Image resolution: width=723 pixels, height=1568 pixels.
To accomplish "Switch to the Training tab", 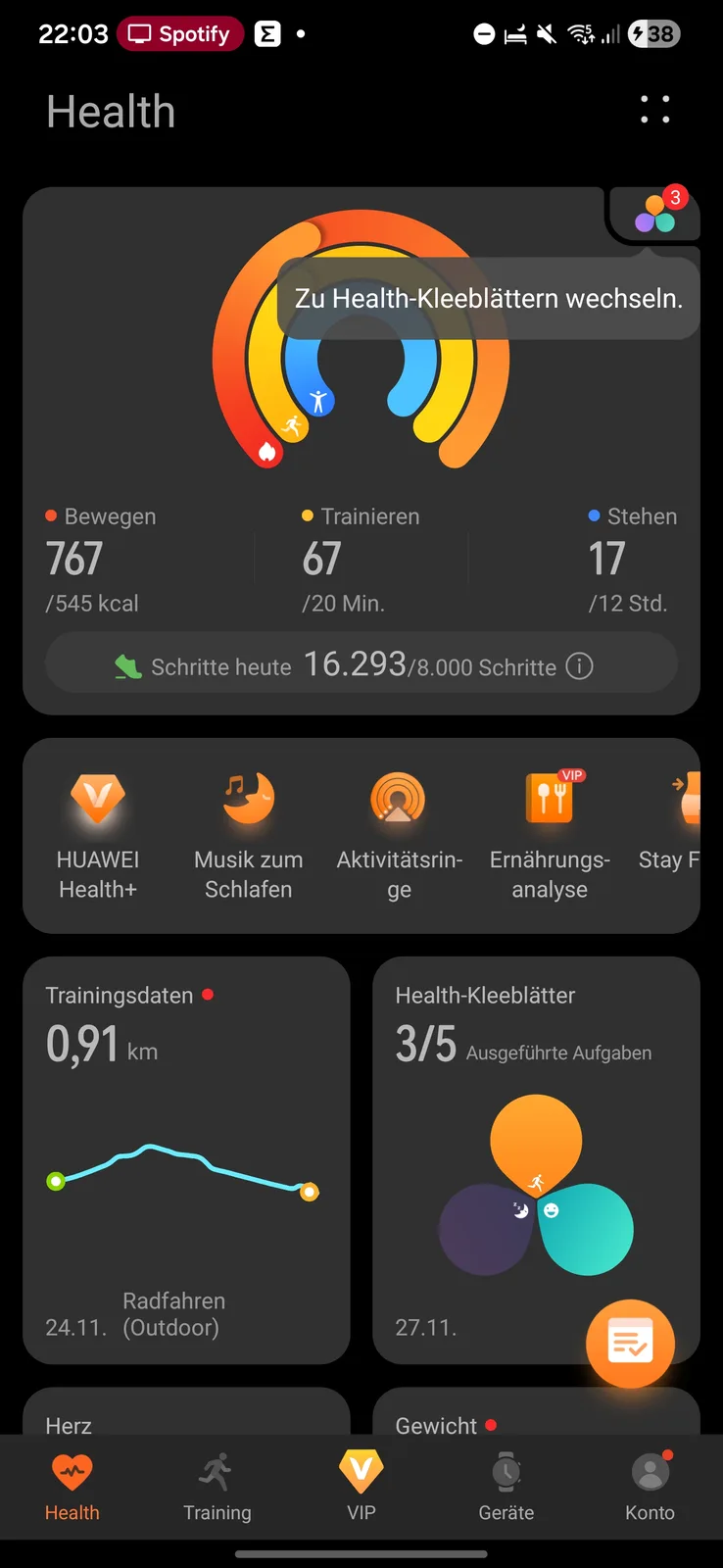I will coord(217,1487).
